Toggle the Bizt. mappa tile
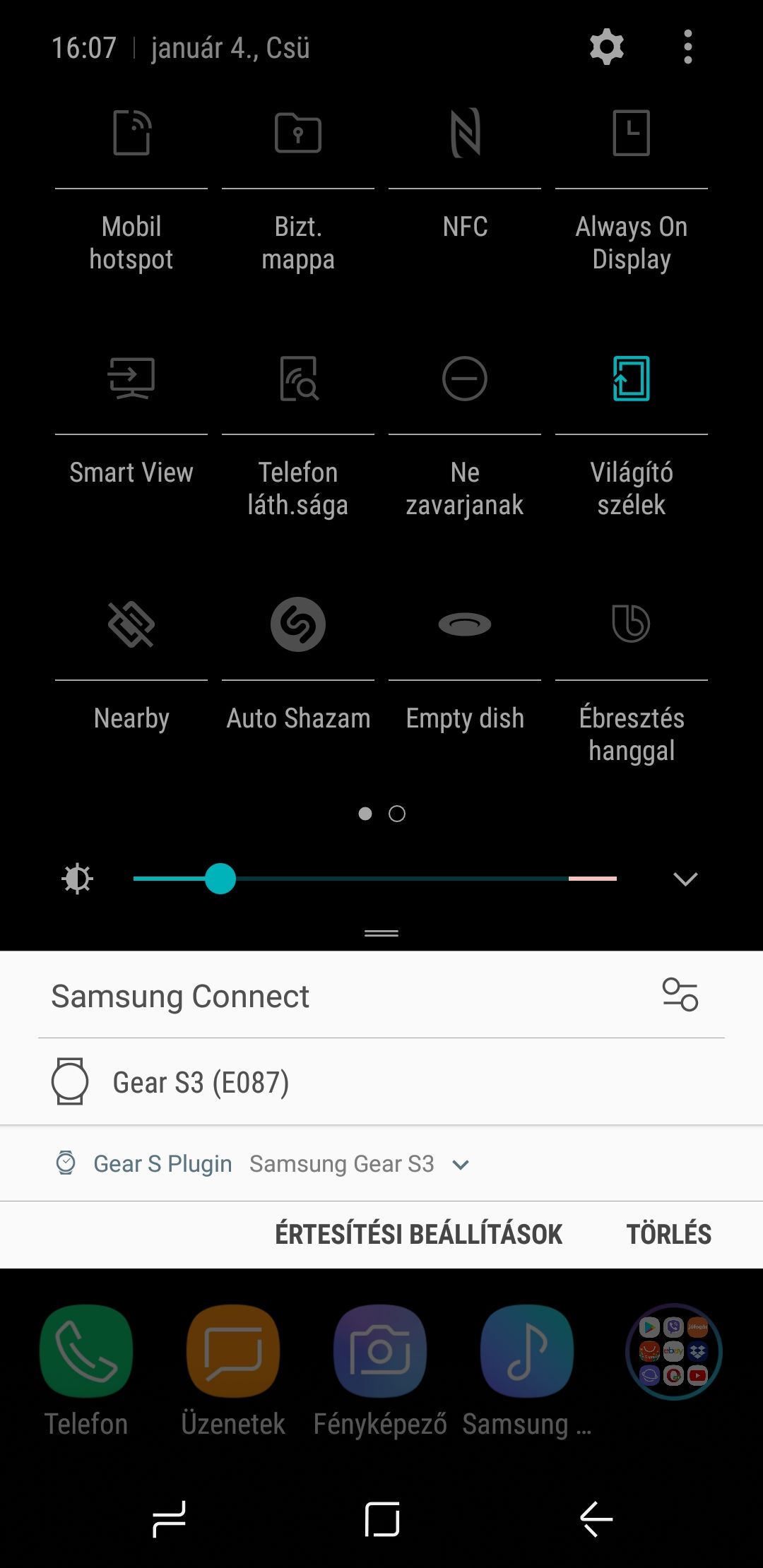Screen dimensions: 763x1568 pos(298,133)
